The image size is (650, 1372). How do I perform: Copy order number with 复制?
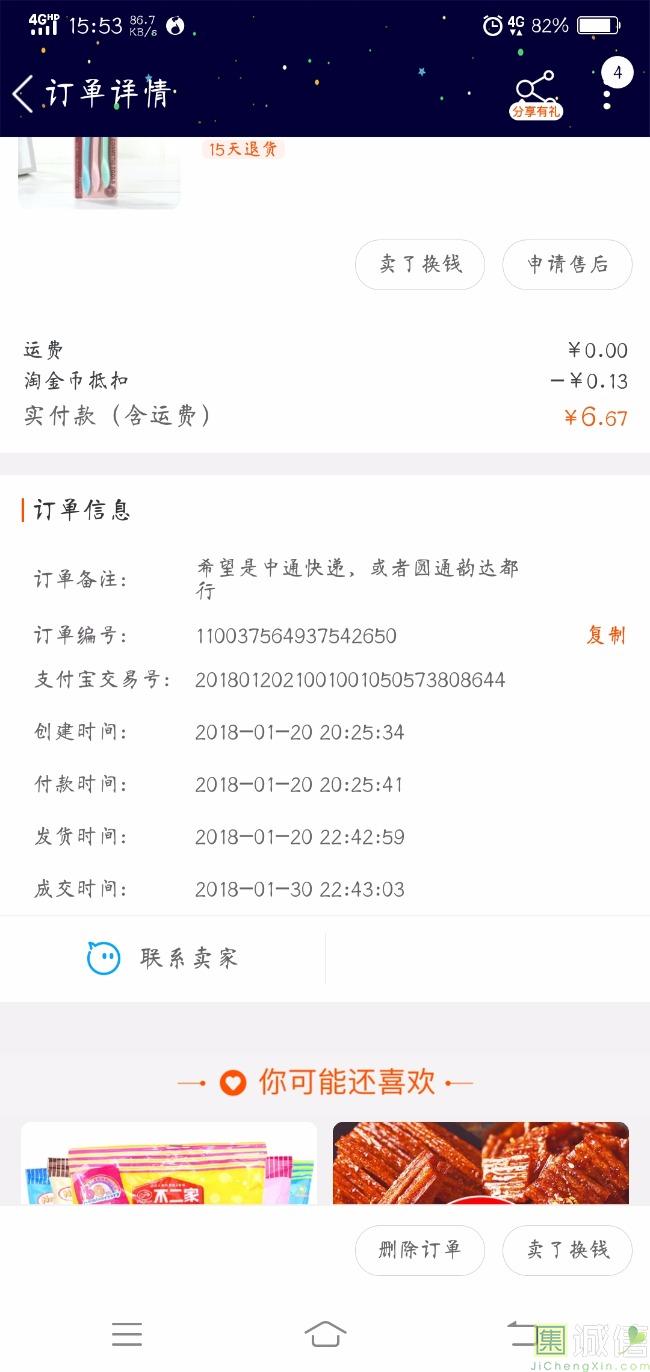point(606,635)
